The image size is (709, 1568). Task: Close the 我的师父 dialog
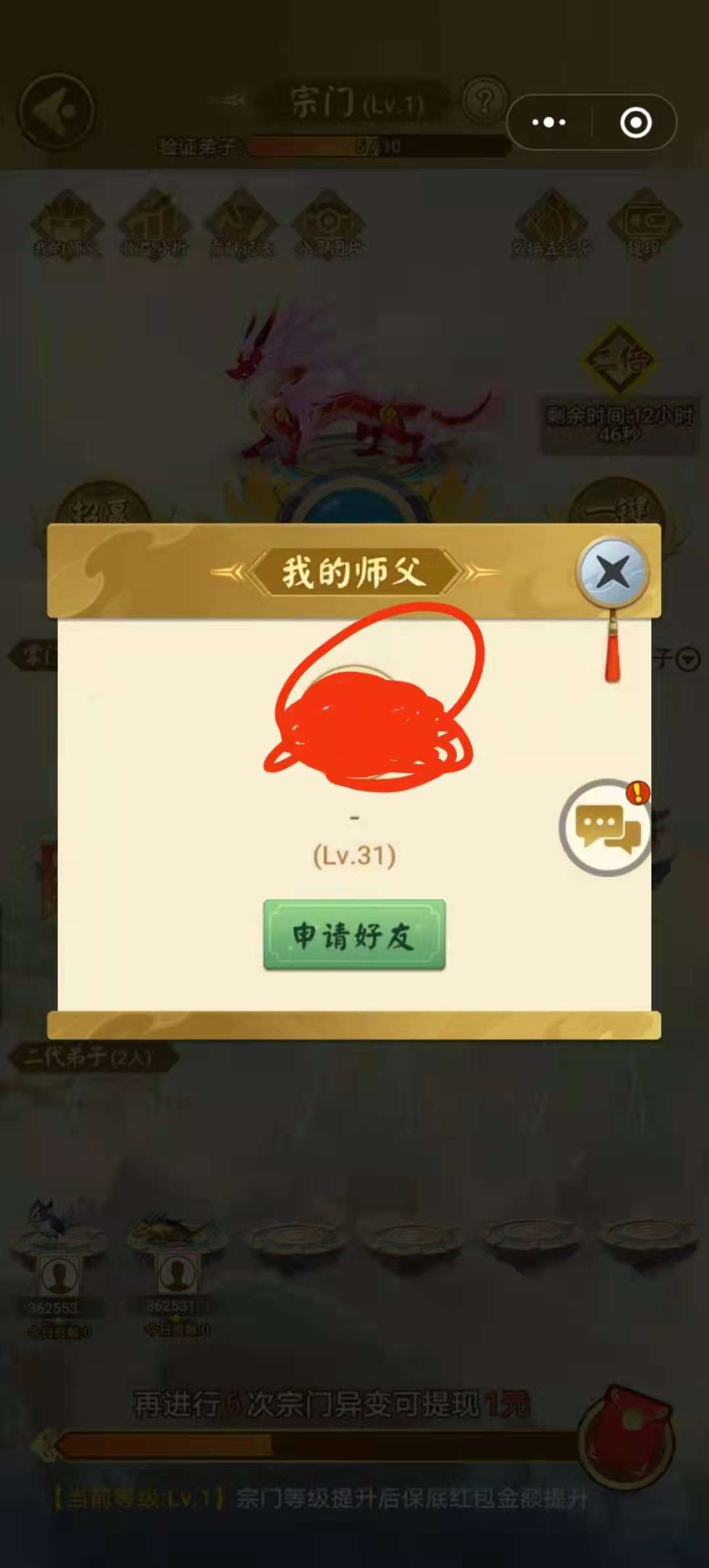612,572
